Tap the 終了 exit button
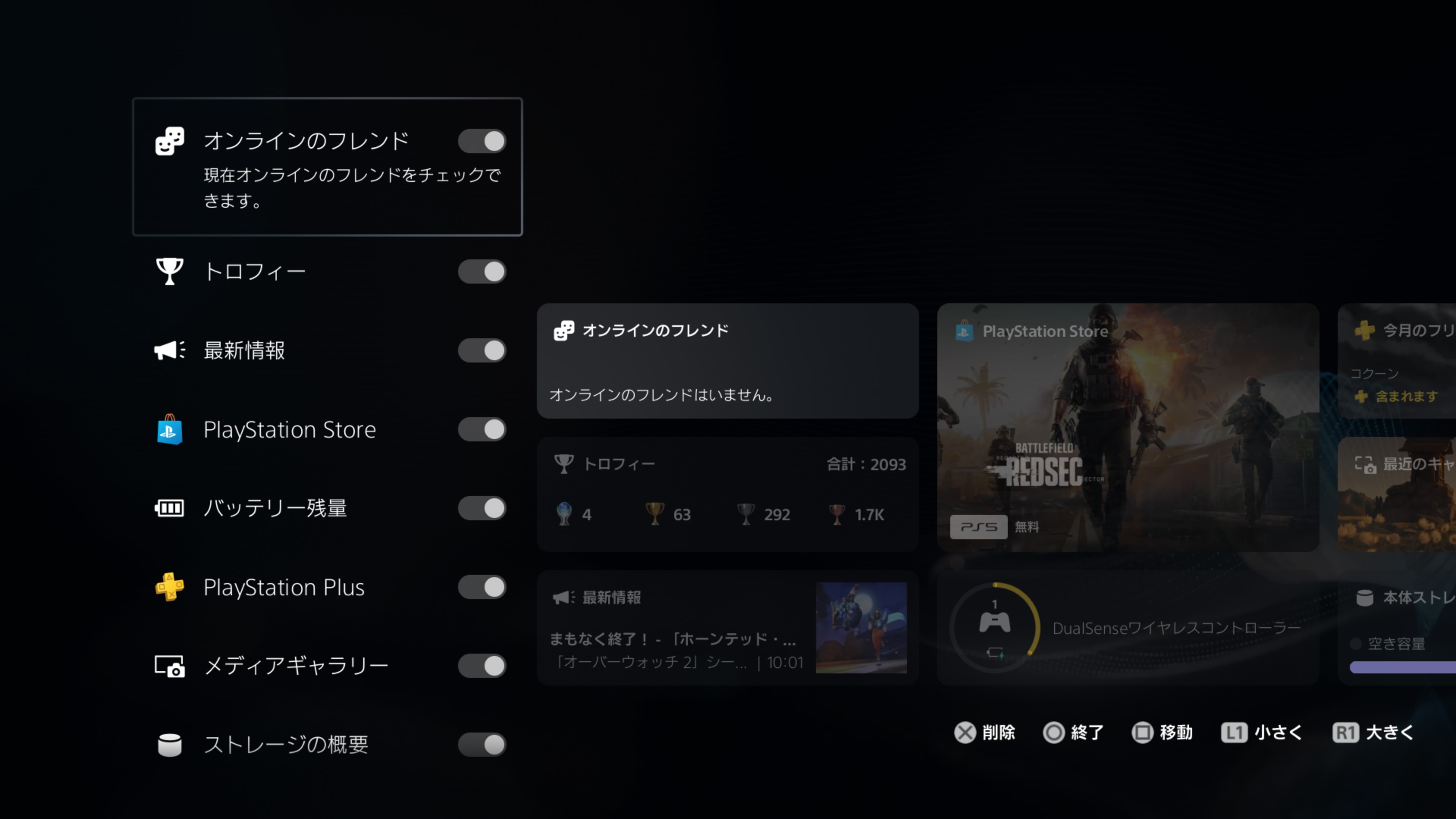This screenshot has width=1456, height=819. [x=1073, y=733]
